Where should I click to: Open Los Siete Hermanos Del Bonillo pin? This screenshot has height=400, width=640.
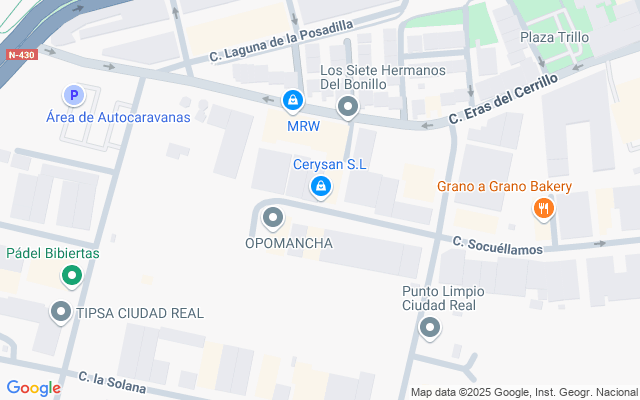(x=348, y=108)
